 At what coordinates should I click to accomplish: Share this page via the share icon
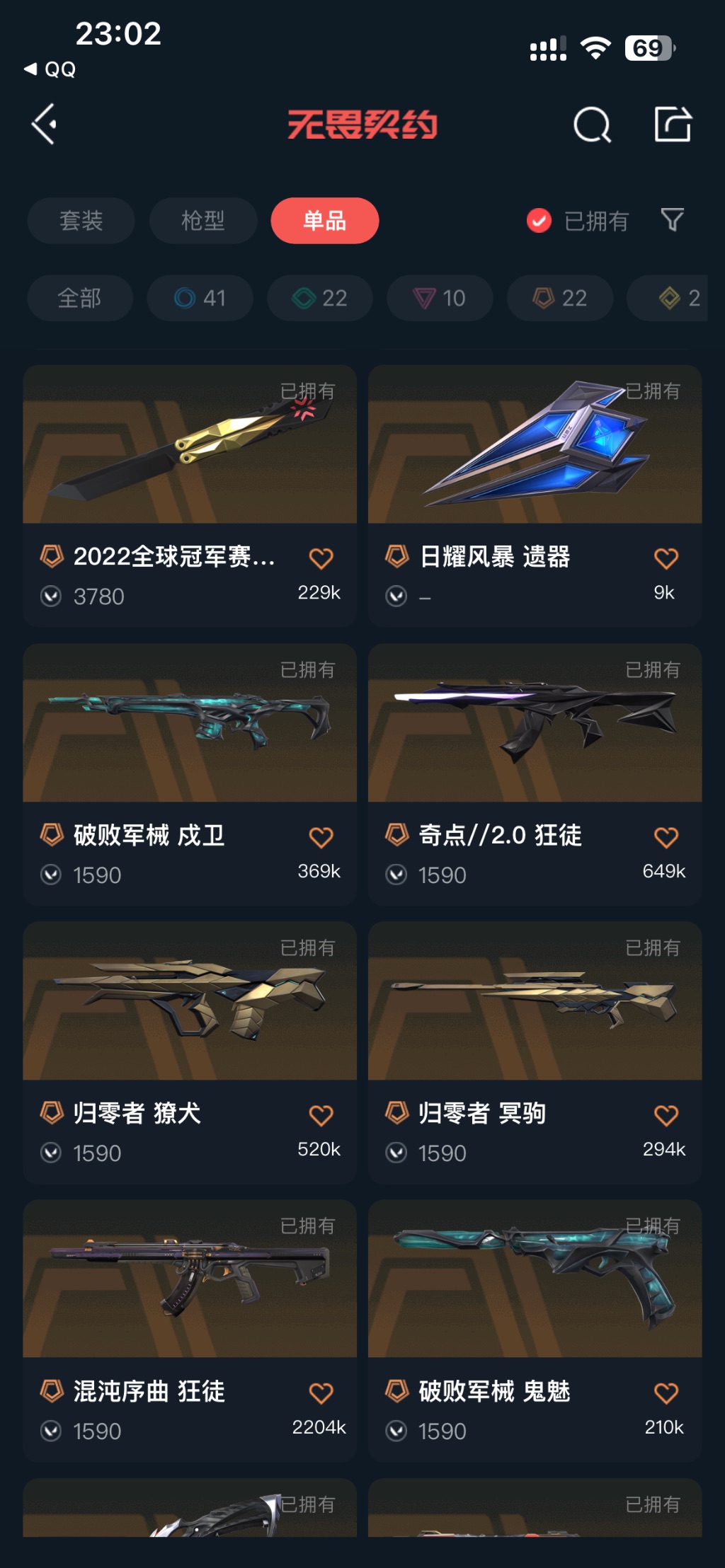tap(672, 125)
